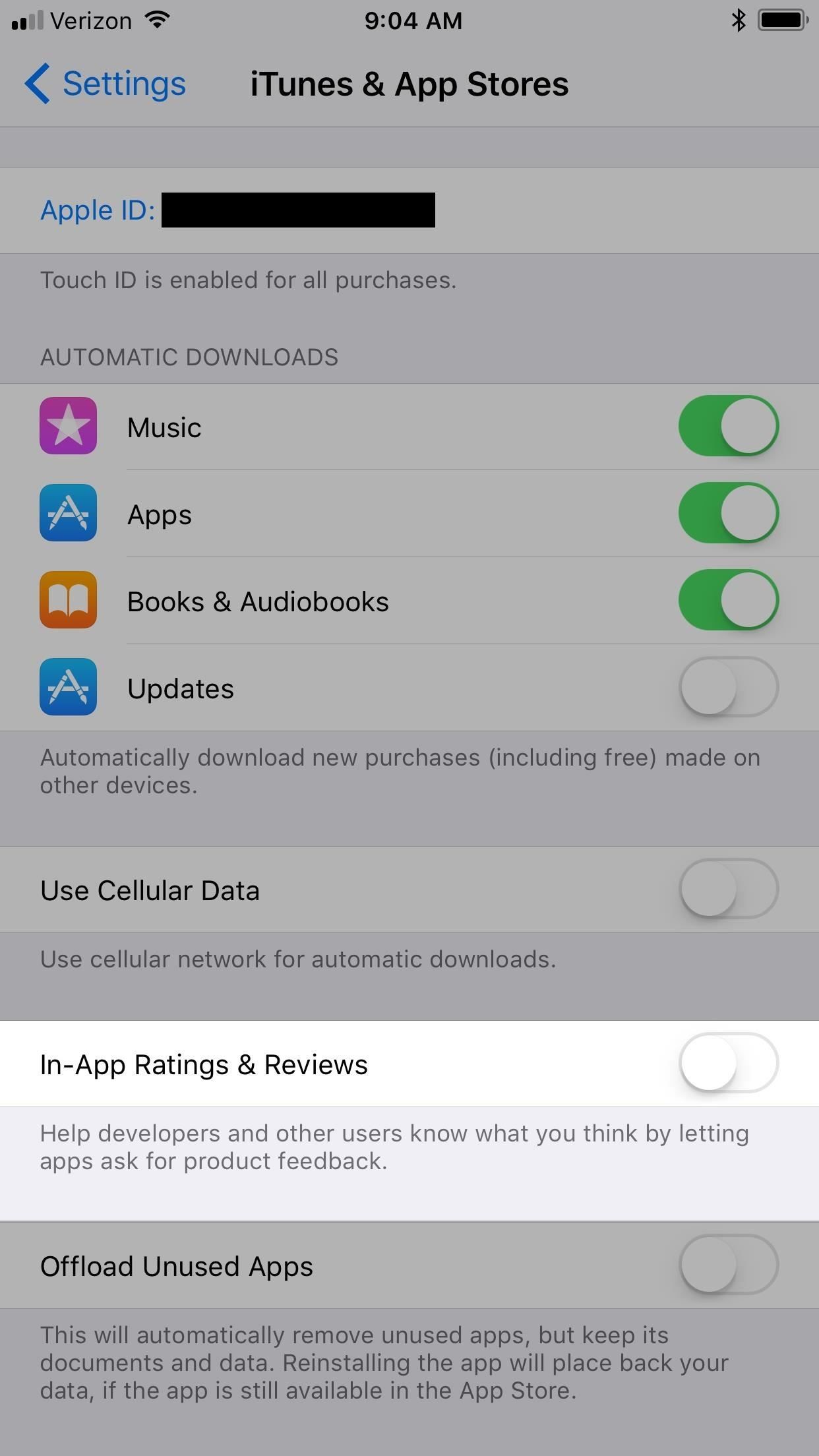Go back to Settings
The height and width of the screenshot is (1456, 819).
(106, 84)
